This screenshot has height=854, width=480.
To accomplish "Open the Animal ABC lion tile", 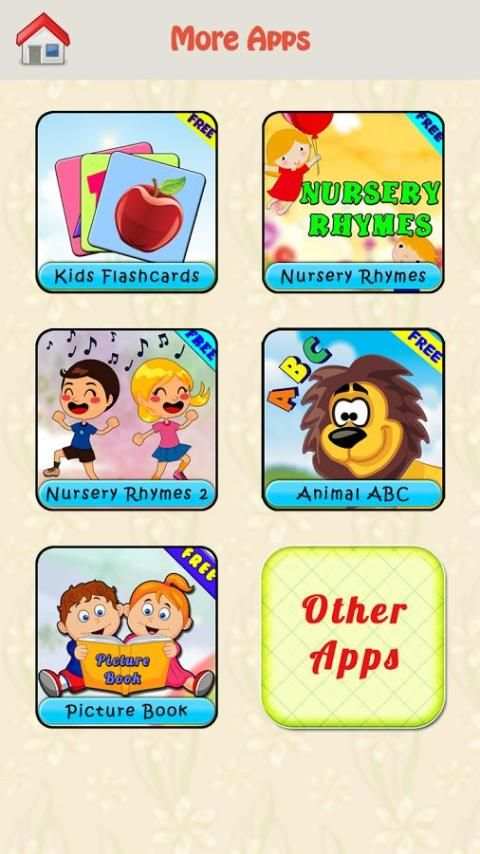I will tap(353, 419).
